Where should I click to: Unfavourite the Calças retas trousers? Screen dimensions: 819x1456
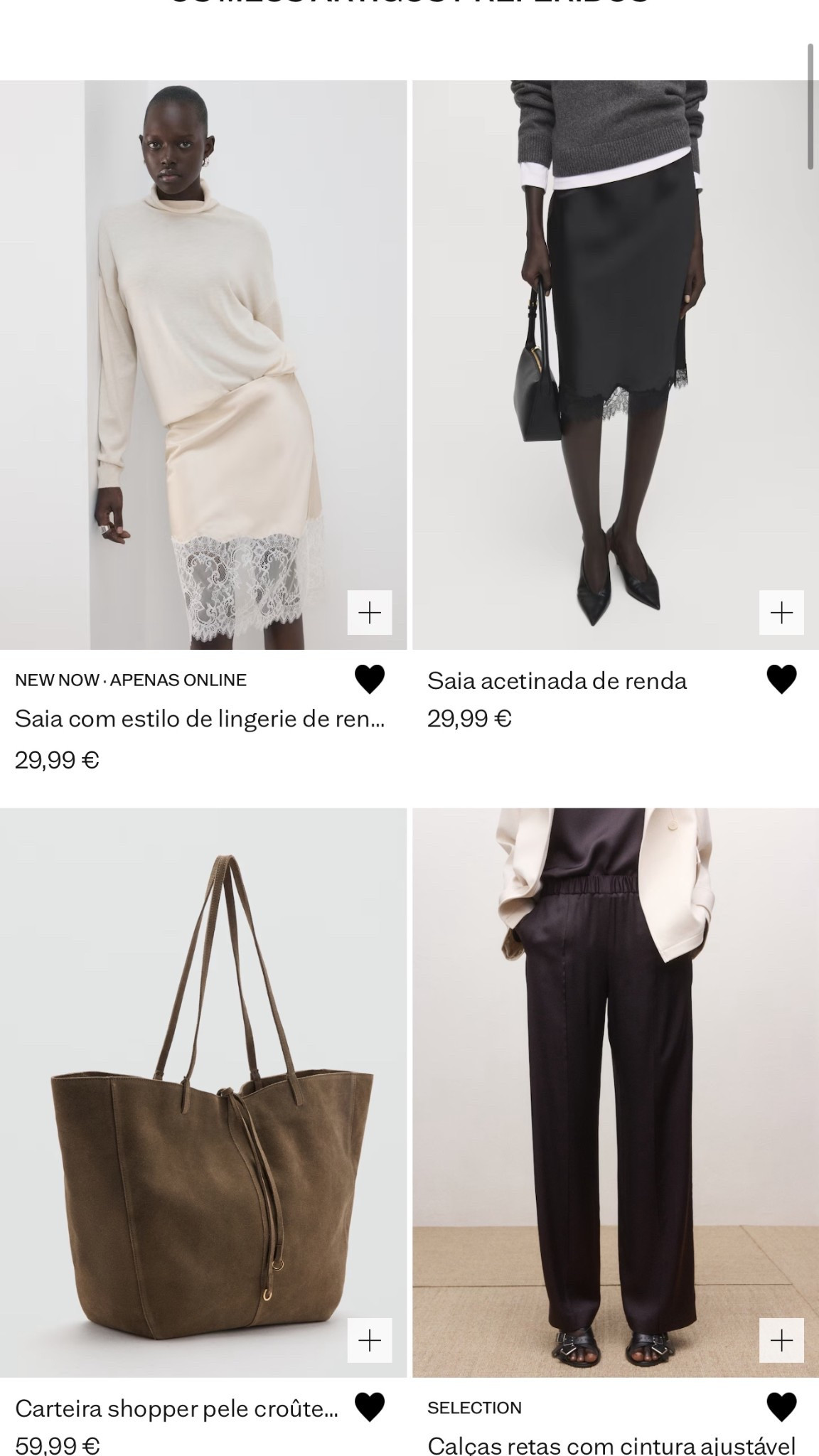coord(781,1407)
